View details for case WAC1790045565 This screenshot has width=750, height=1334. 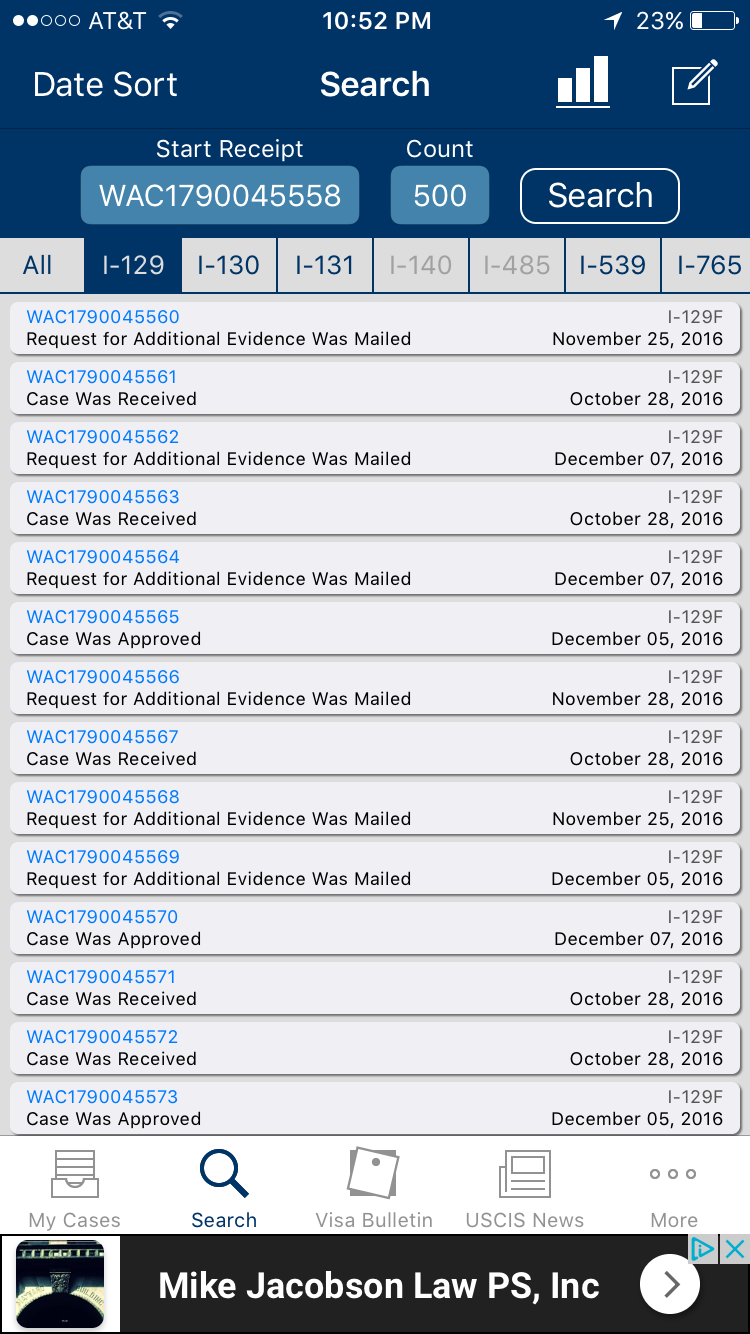click(x=375, y=628)
